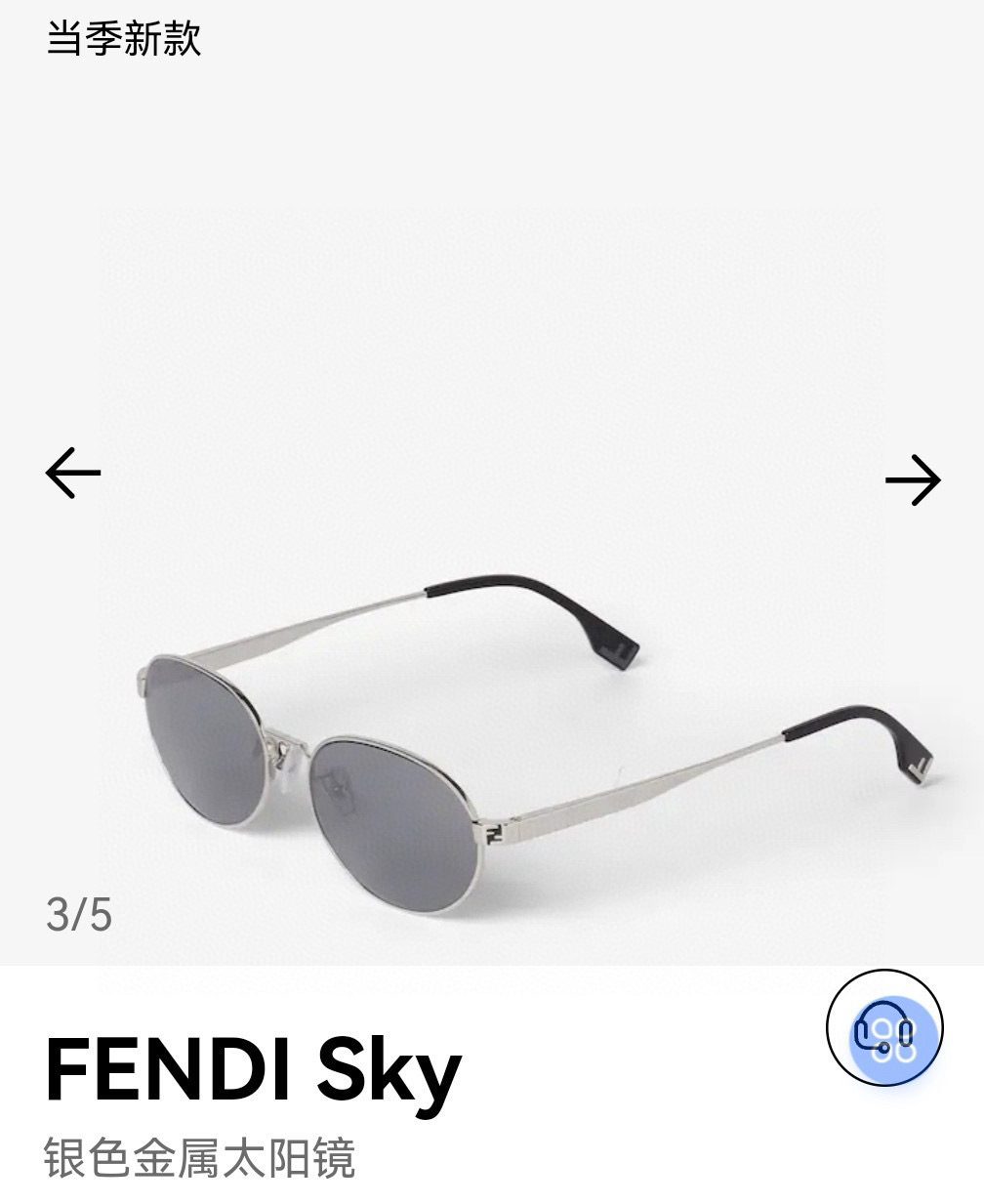Image resolution: width=984 pixels, height=1204 pixels.
Task: Go to the next product image
Action: tap(913, 479)
